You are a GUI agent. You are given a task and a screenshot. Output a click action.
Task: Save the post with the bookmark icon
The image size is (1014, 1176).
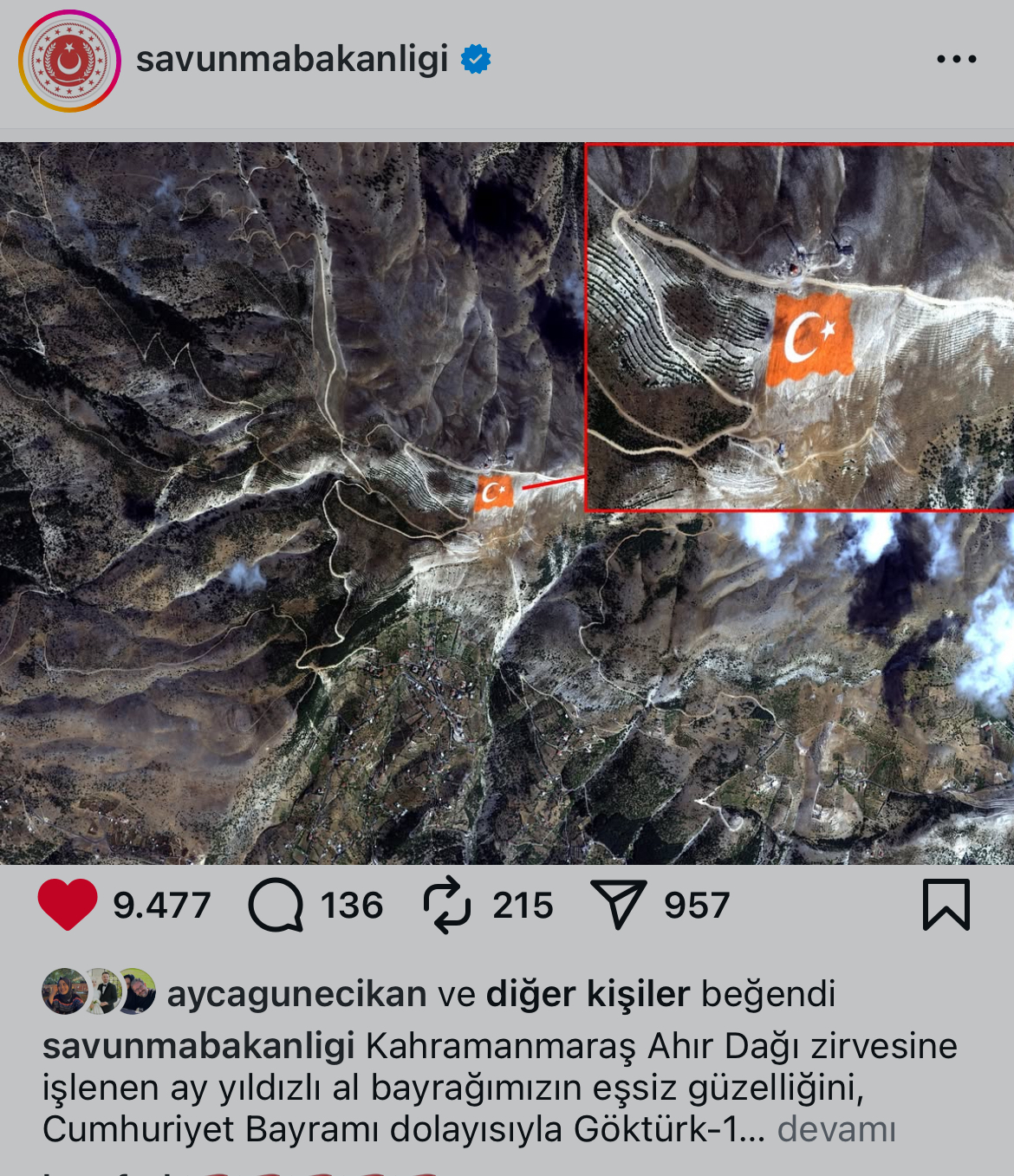(x=946, y=905)
